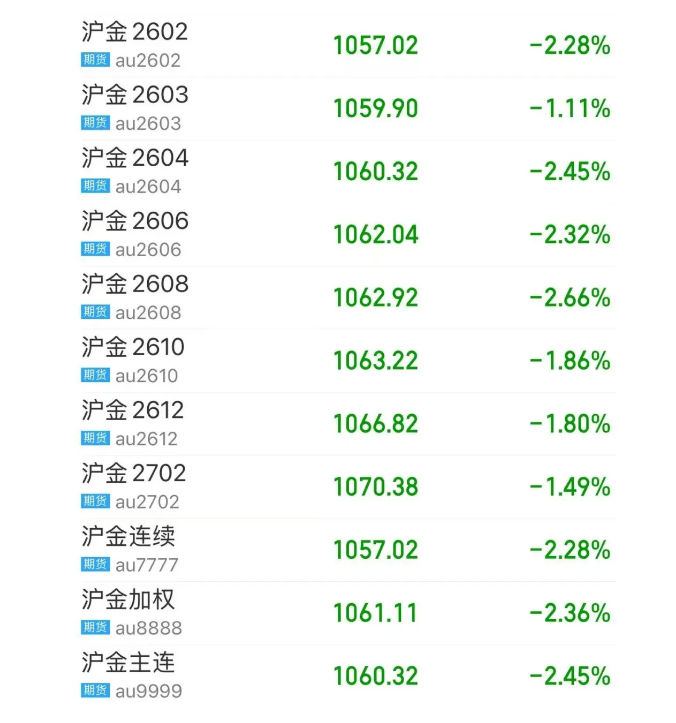Select the 沪金加权 au8888 quote

[135, 612]
